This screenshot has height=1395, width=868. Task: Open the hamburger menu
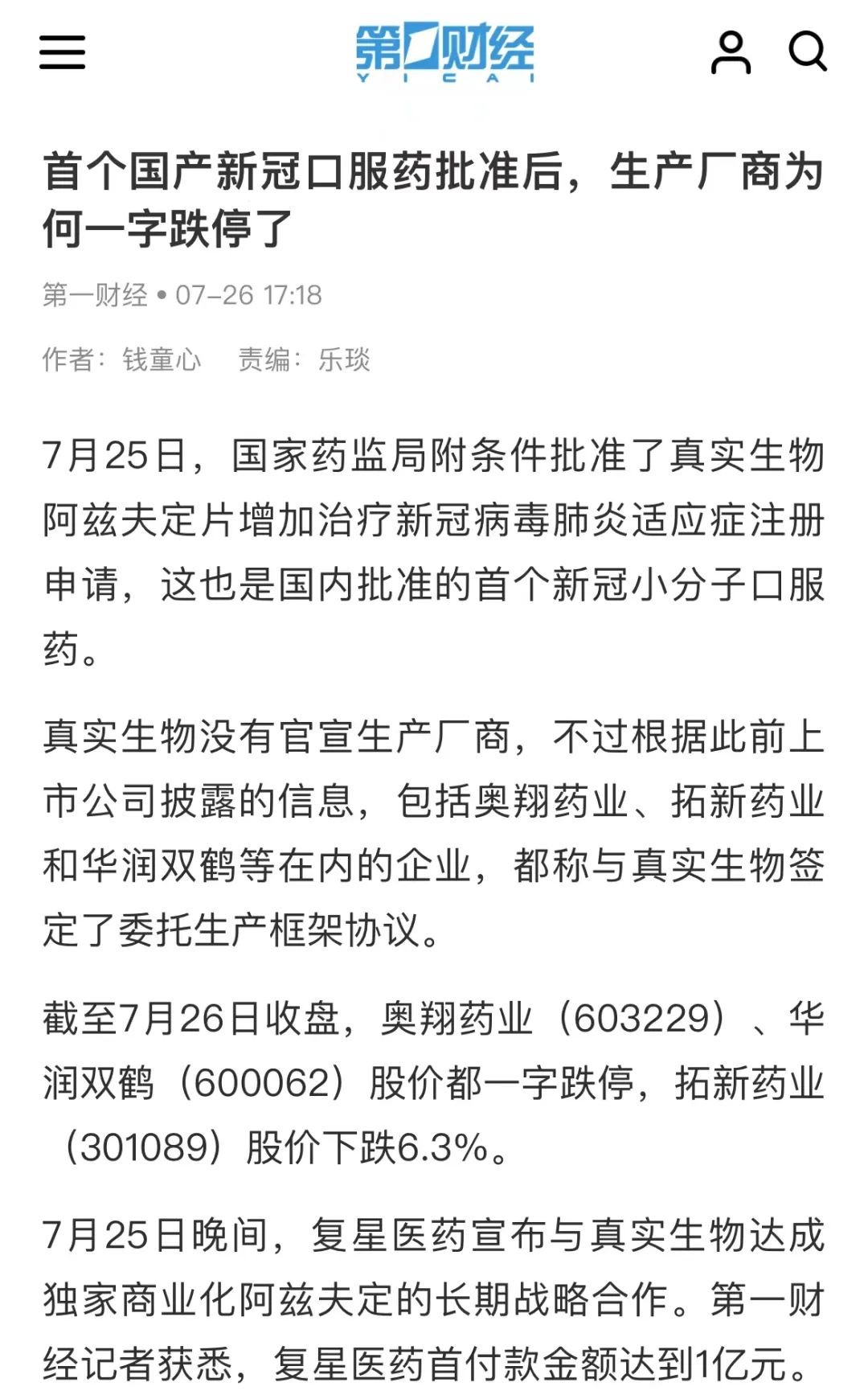tap(62, 52)
